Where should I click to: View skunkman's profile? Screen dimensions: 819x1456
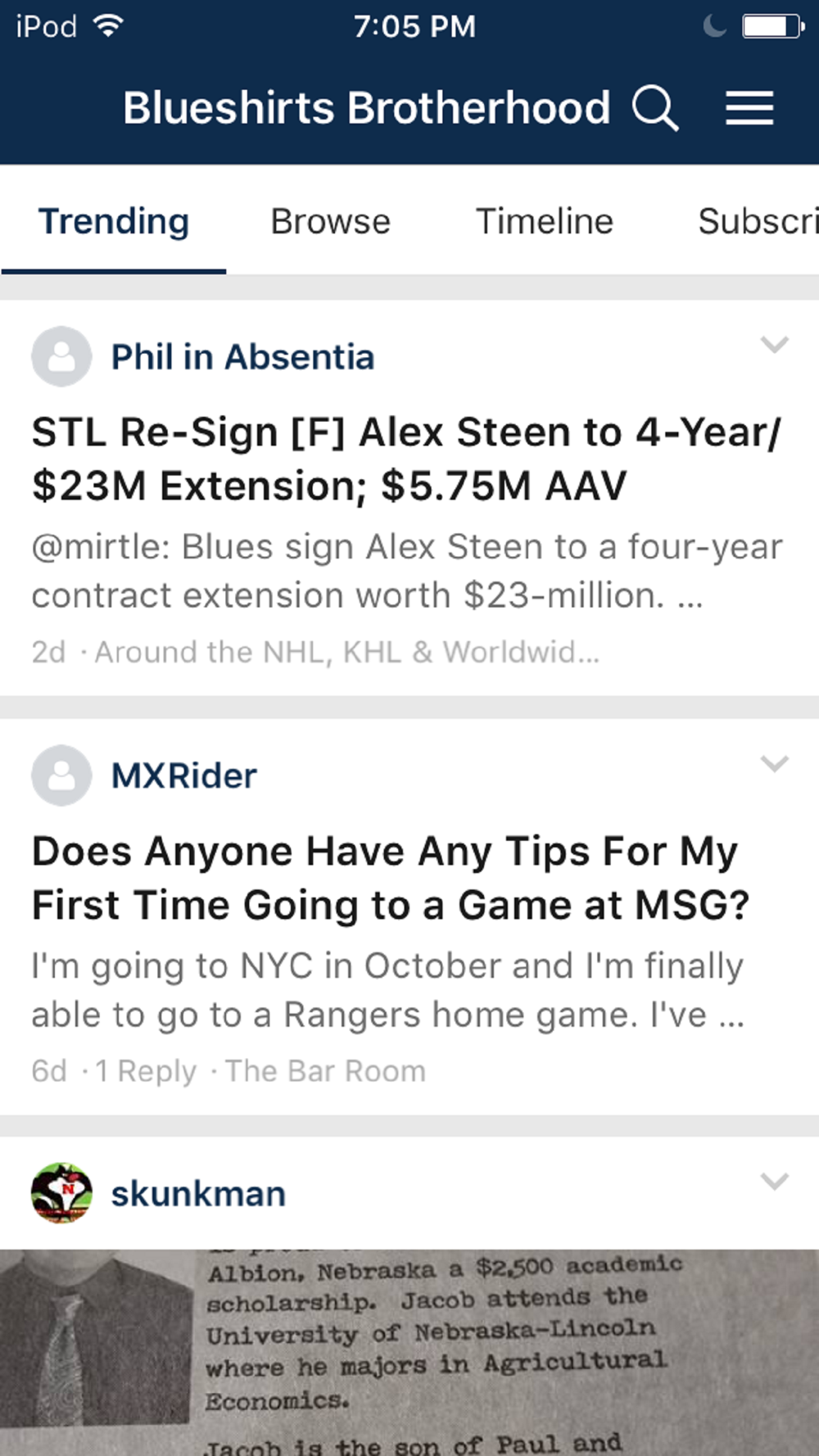tap(198, 1194)
